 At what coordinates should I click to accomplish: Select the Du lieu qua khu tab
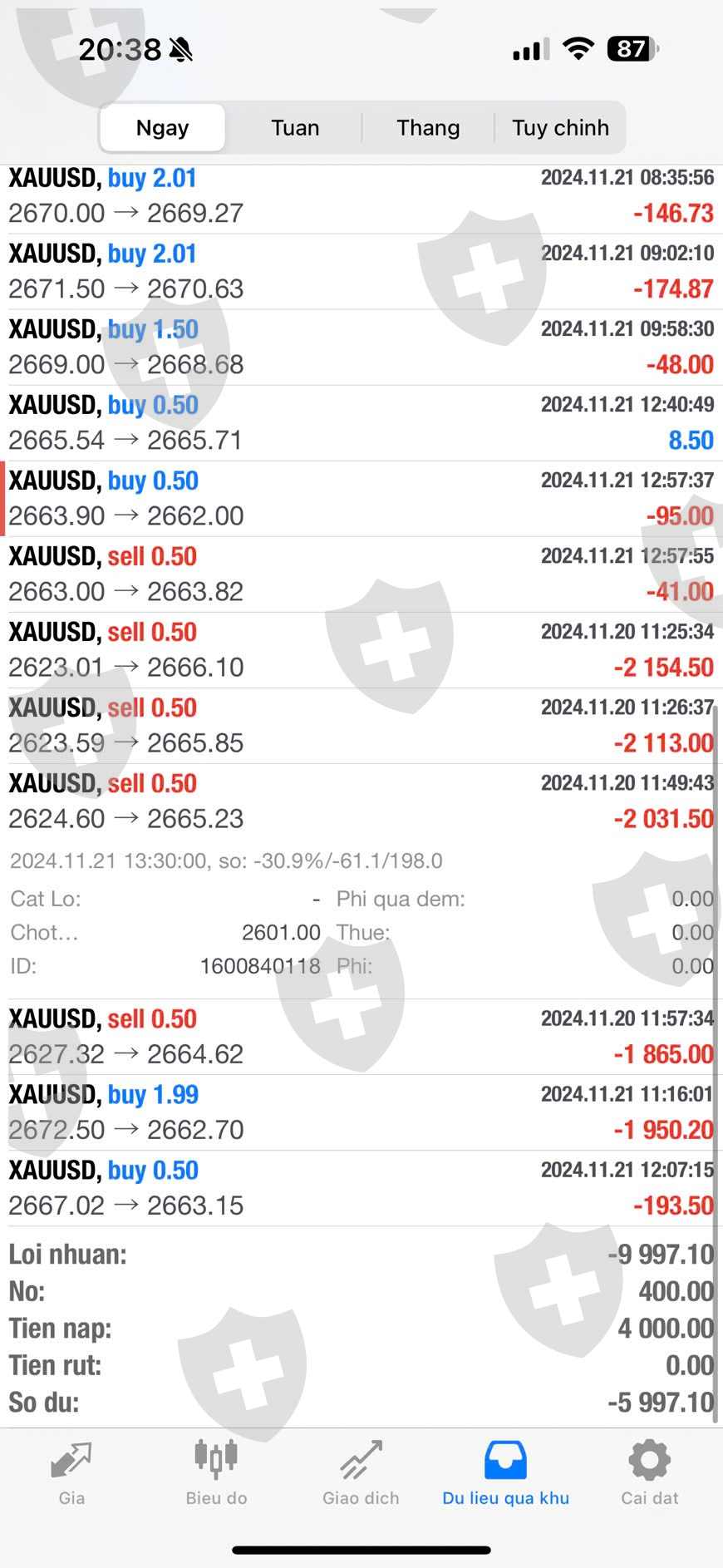(x=505, y=1473)
